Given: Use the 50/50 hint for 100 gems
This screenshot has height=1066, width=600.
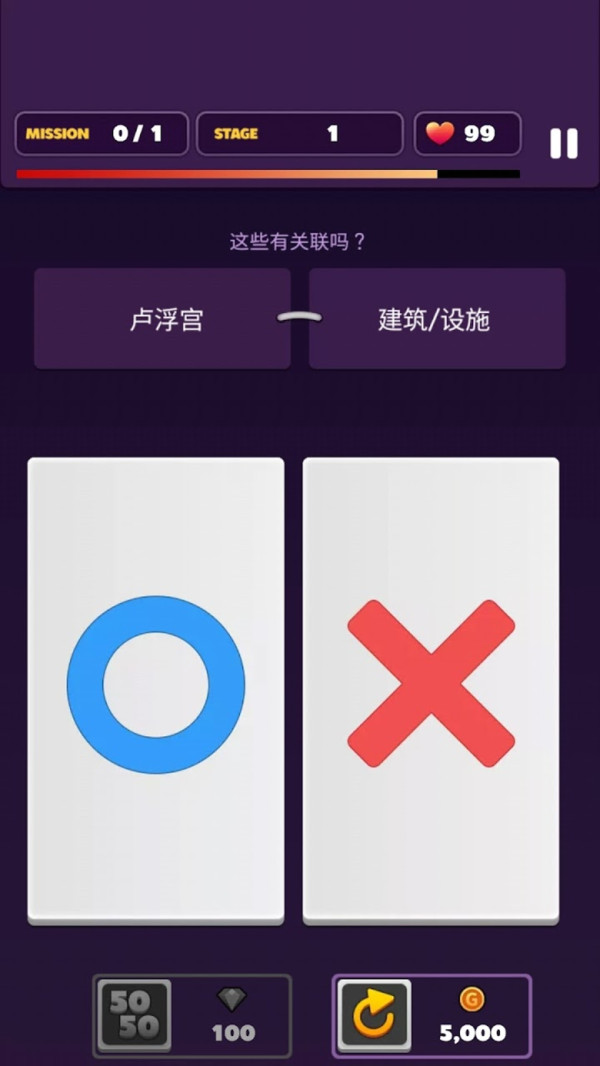Looking at the screenshot, I should point(135,1015).
